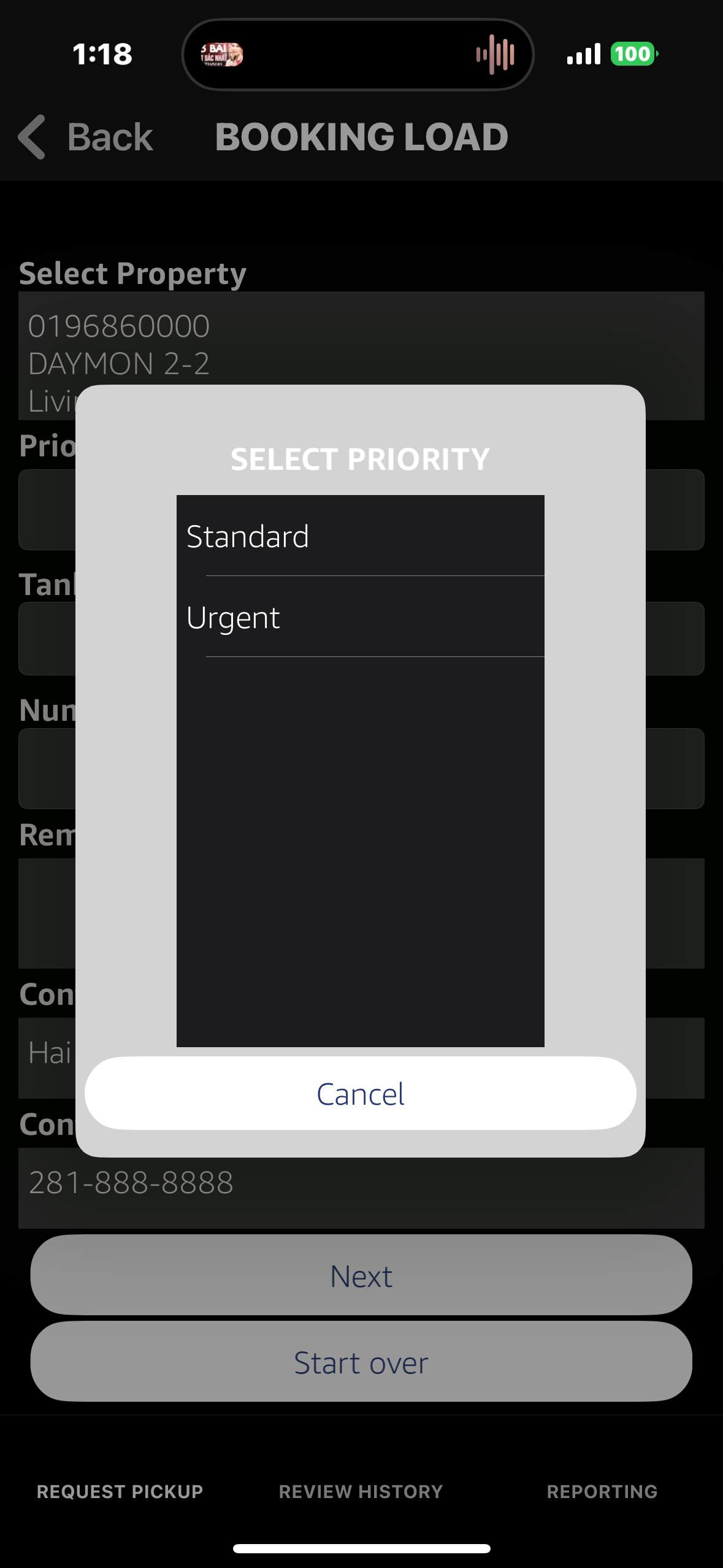Cancel the Select Priority dialog
Image resolution: width=723 pixels, height=1568 pixels.
click(x=361, y=1093)
